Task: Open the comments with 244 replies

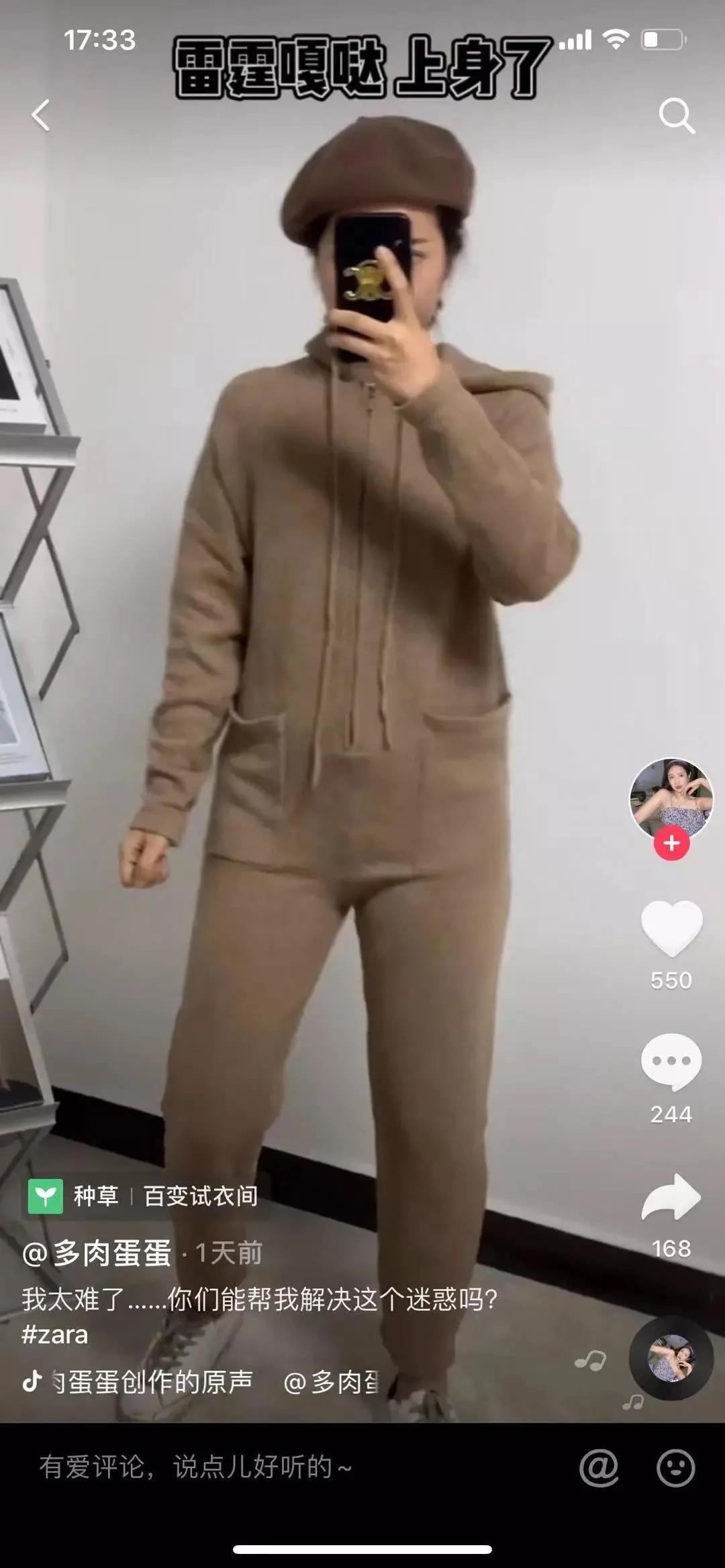Action: pyautogui.click(x=671, y=1062)
